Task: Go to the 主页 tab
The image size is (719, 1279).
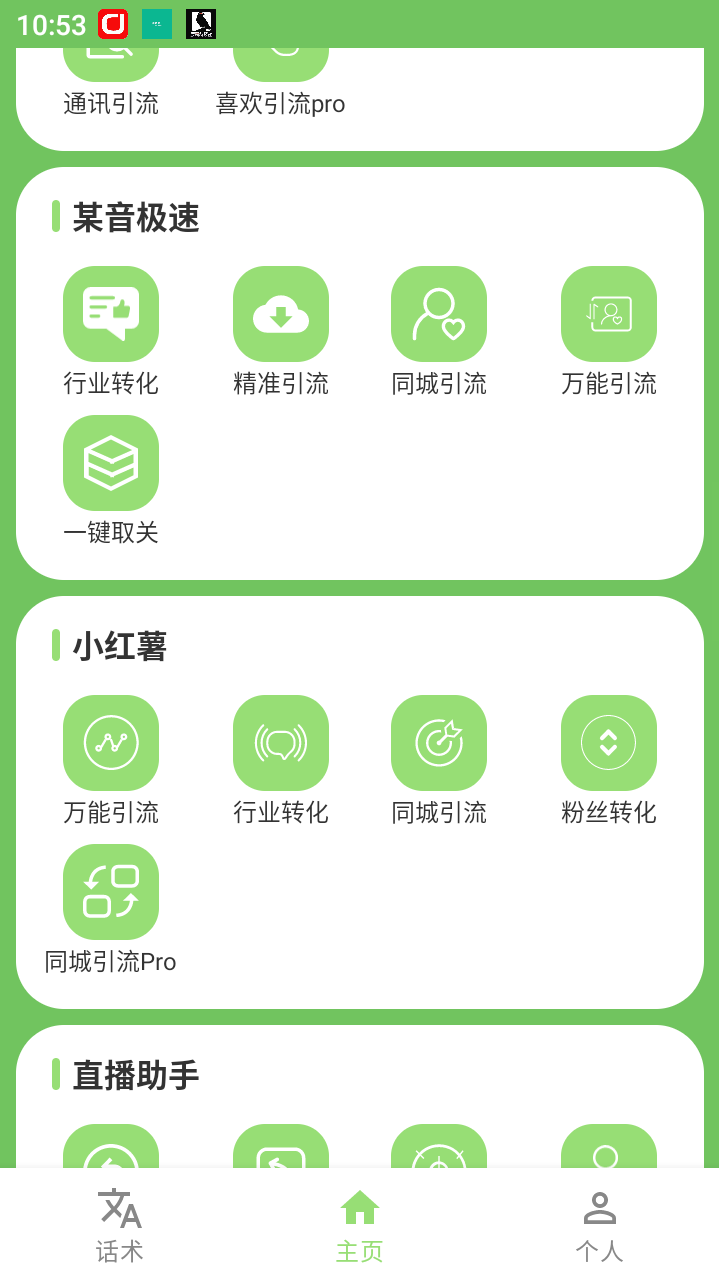Action: point(359,1224)
